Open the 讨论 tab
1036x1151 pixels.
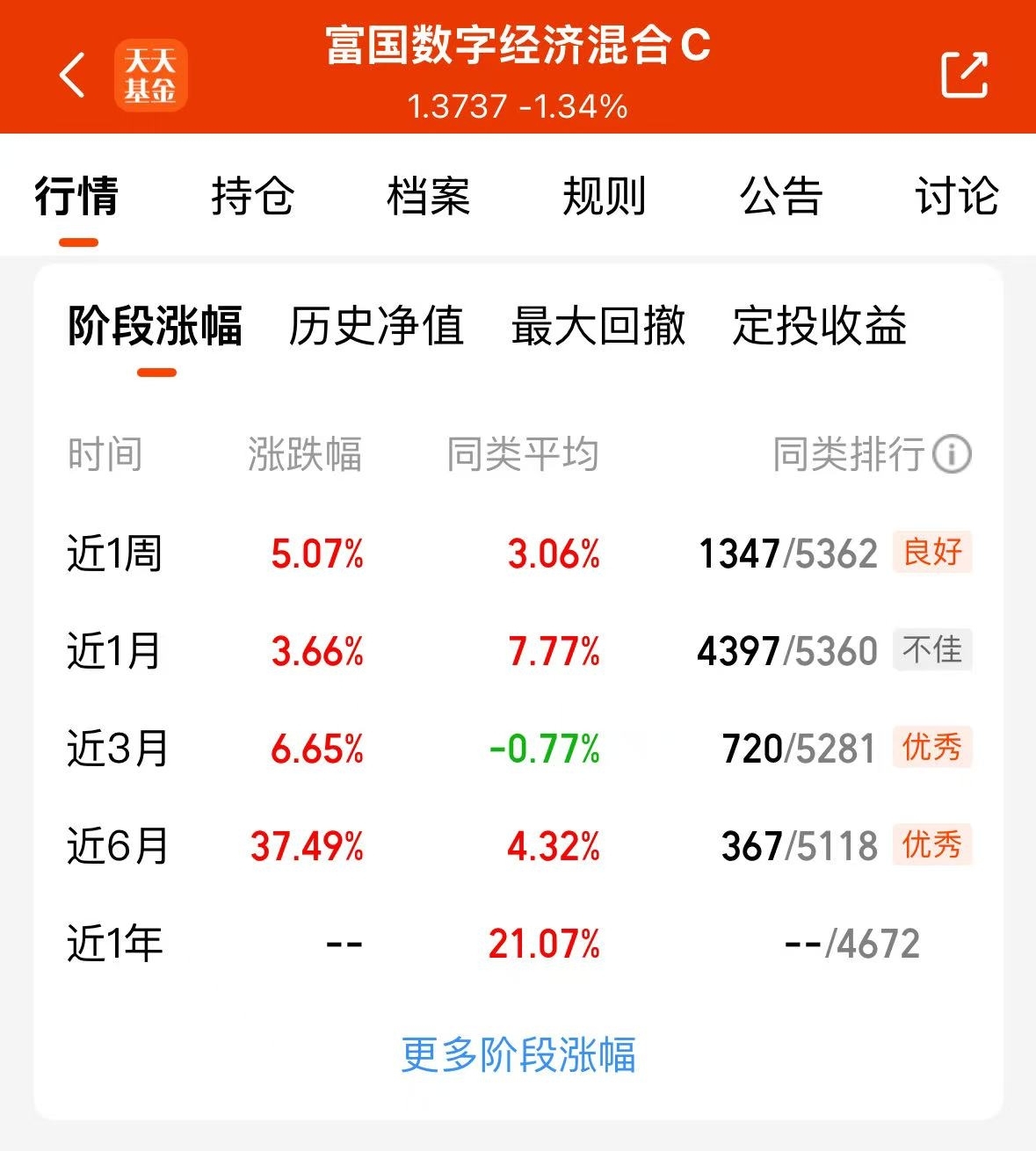pyautogui.click(x=957, y=195)
